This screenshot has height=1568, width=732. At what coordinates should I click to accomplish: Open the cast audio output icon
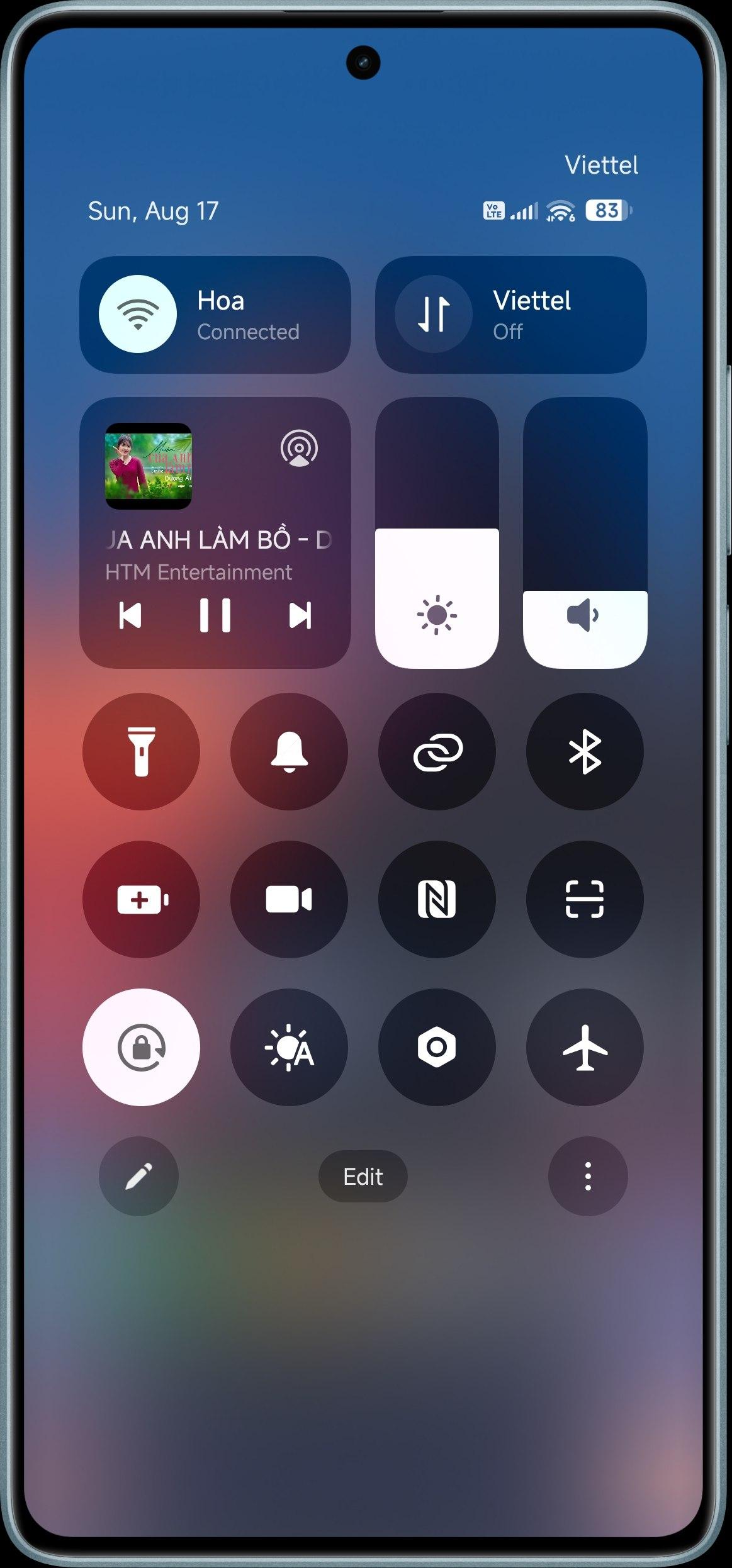point(299,448)
